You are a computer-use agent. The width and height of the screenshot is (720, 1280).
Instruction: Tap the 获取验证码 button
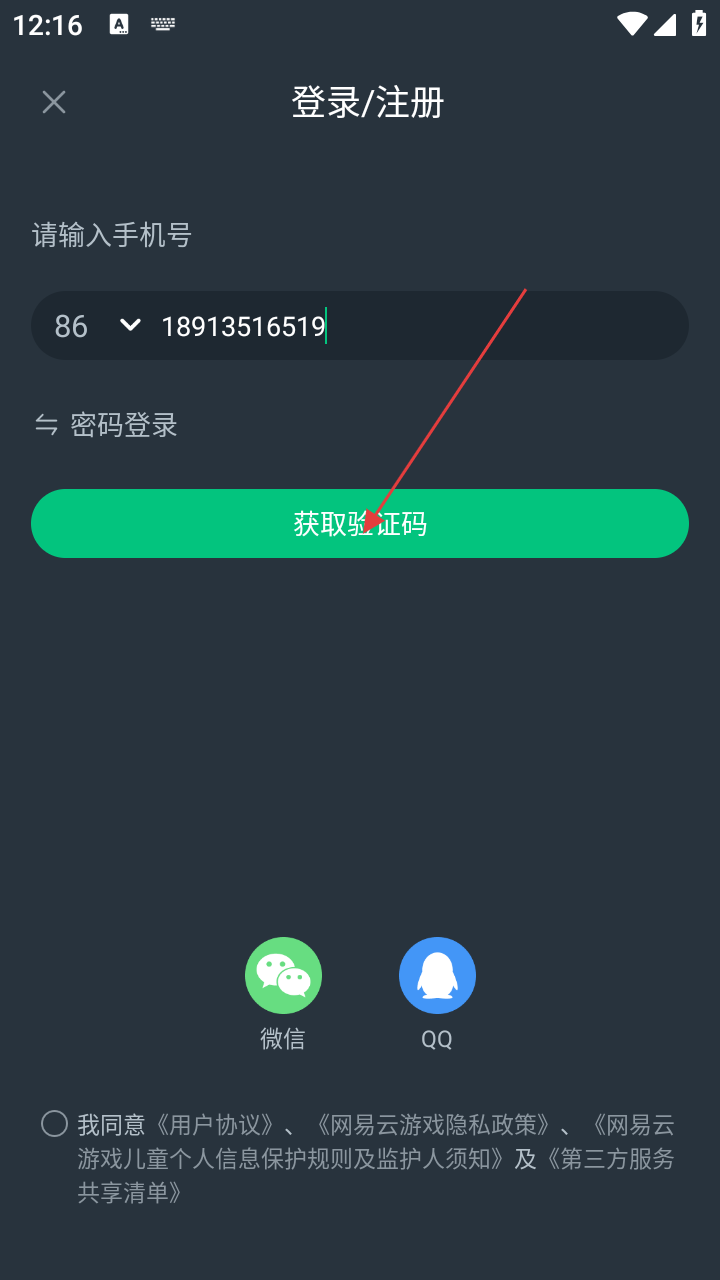(360, 523)
